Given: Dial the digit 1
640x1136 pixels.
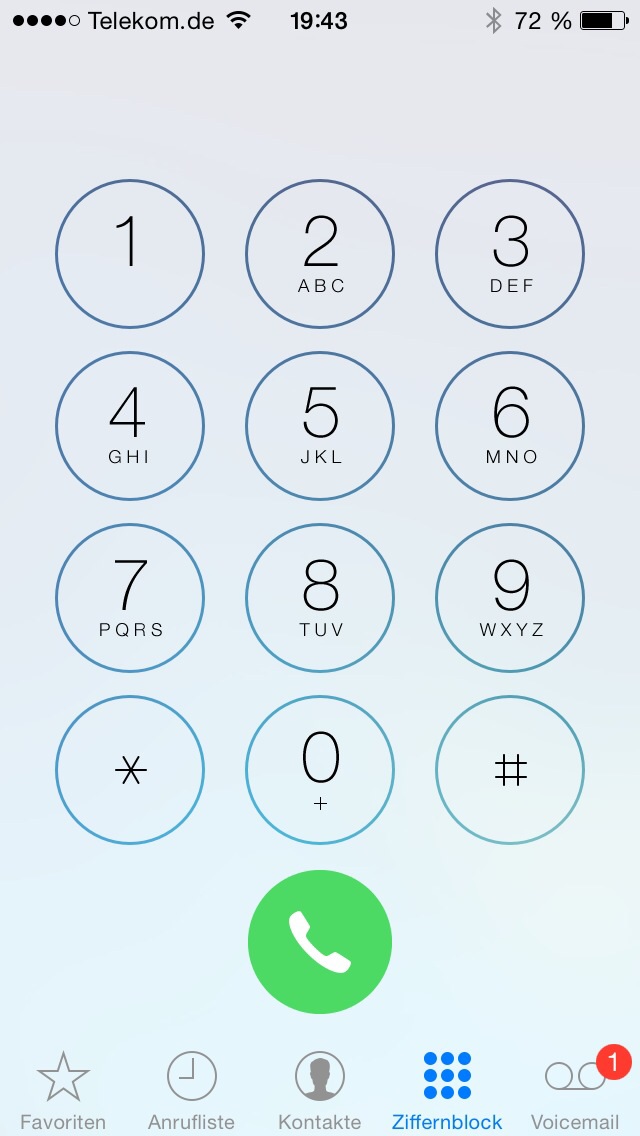Looking at the screenshot, I should point(130,254).
